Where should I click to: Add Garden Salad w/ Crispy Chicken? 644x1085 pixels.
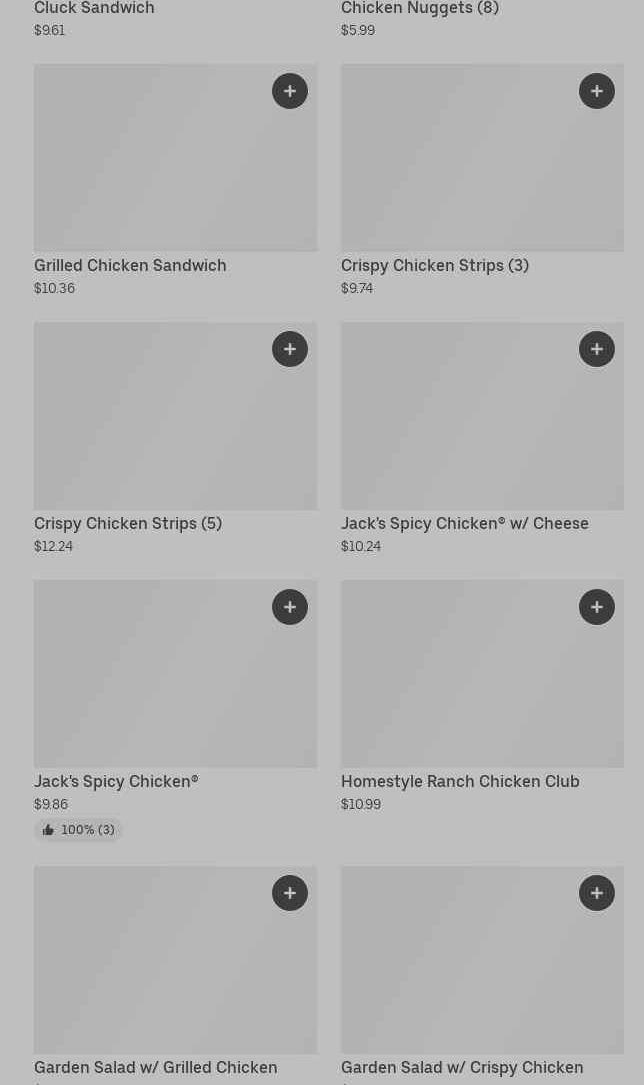597,893
